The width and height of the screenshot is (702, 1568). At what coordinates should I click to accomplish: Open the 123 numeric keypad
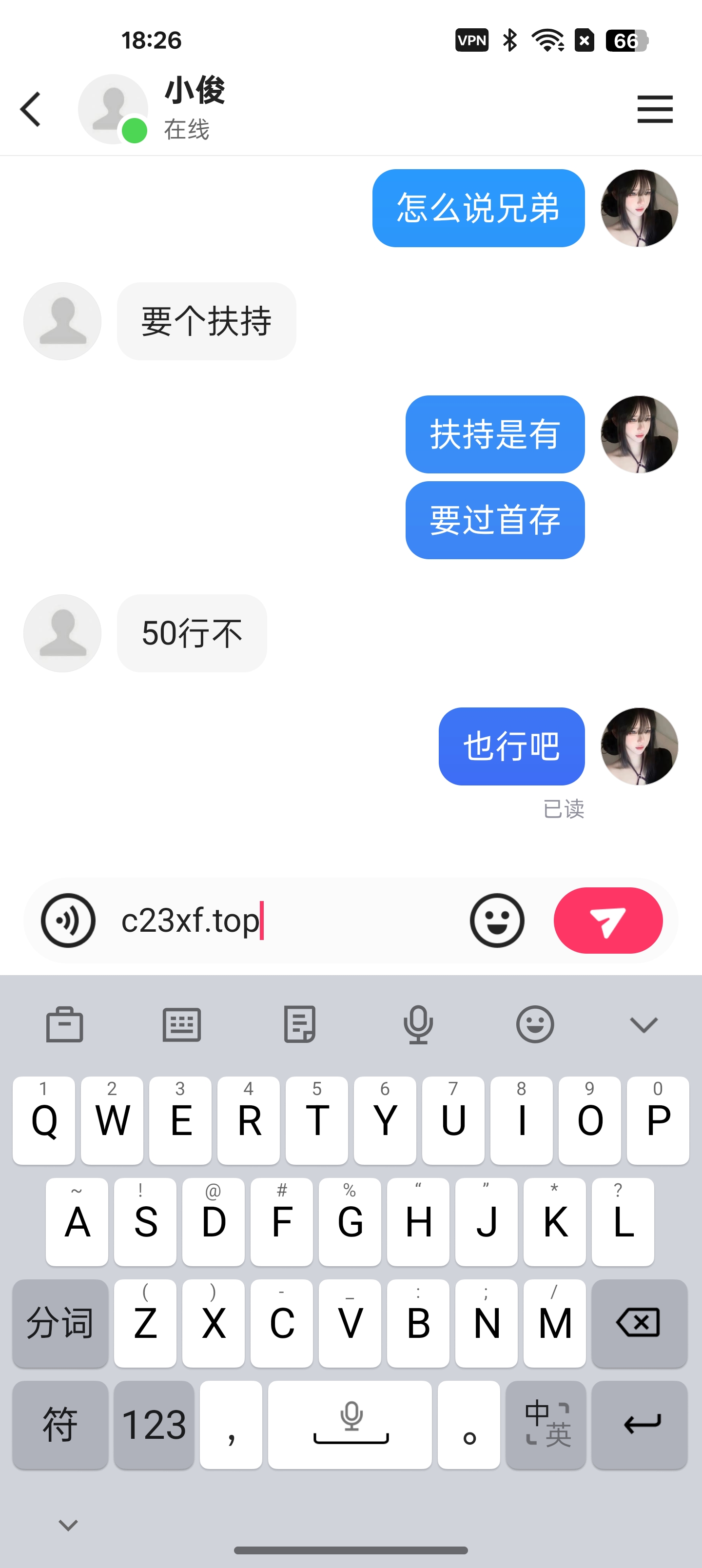point(154,1424)
